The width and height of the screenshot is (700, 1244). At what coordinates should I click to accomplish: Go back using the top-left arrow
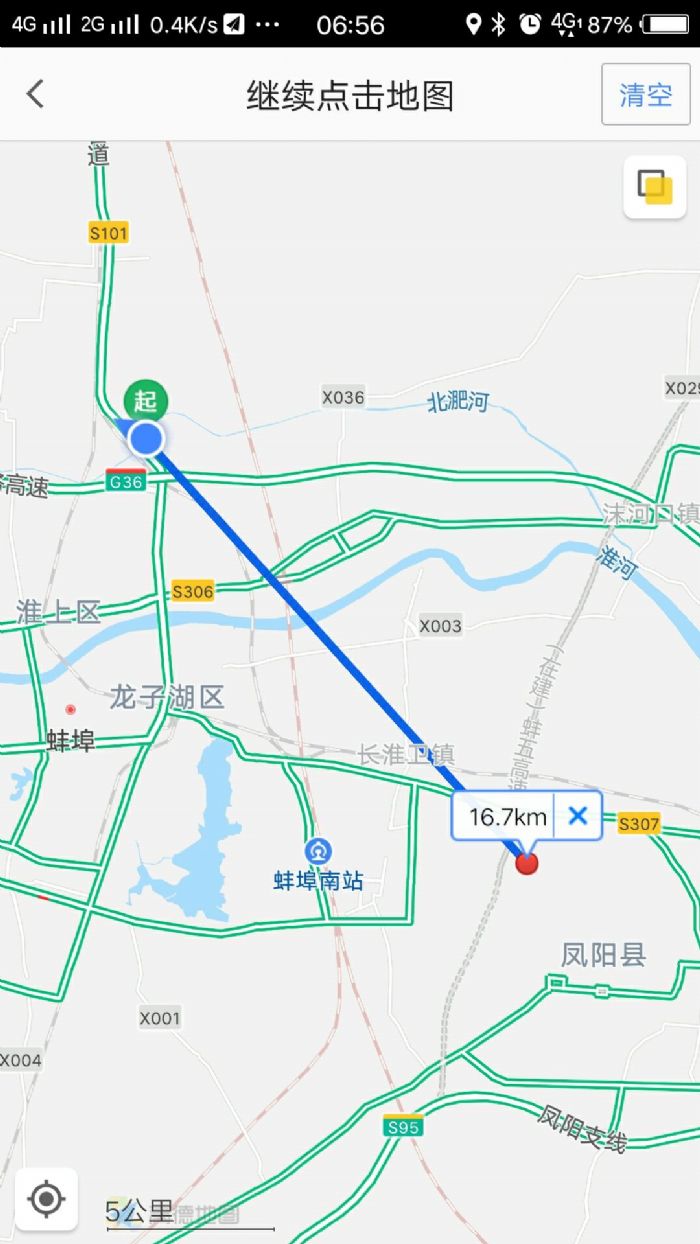pos(36,94)
